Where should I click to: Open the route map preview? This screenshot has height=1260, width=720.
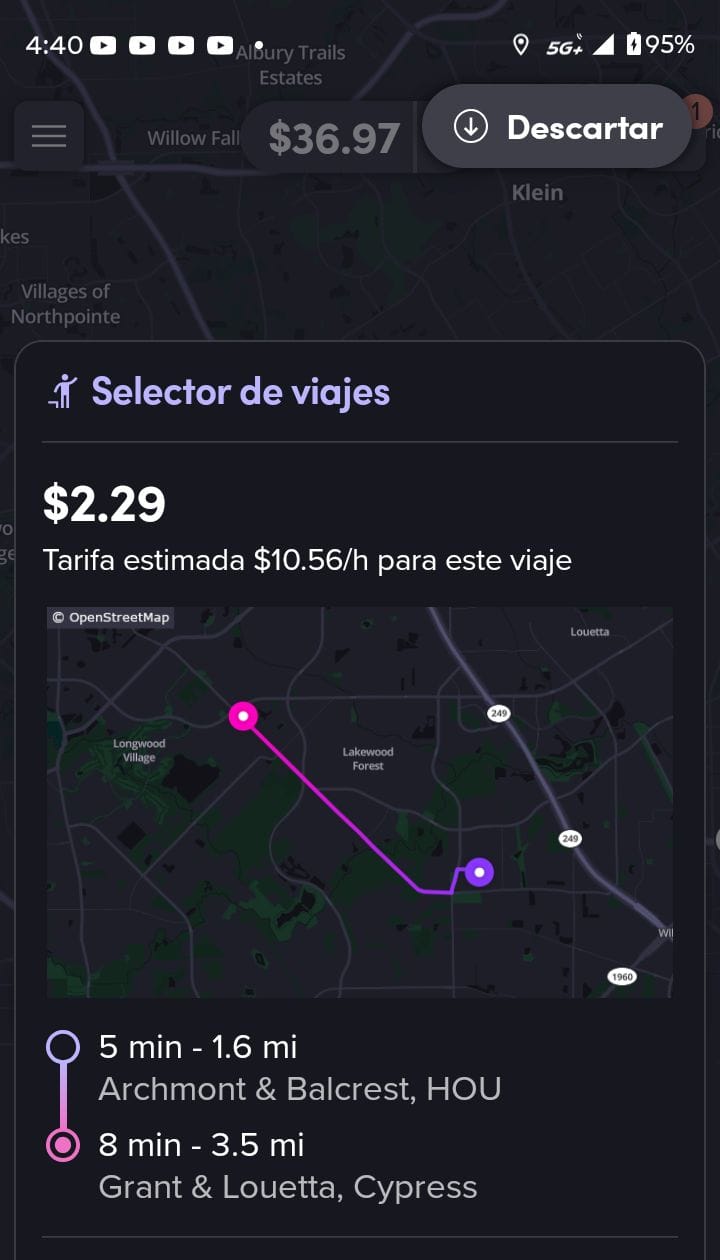pos(360,801)
